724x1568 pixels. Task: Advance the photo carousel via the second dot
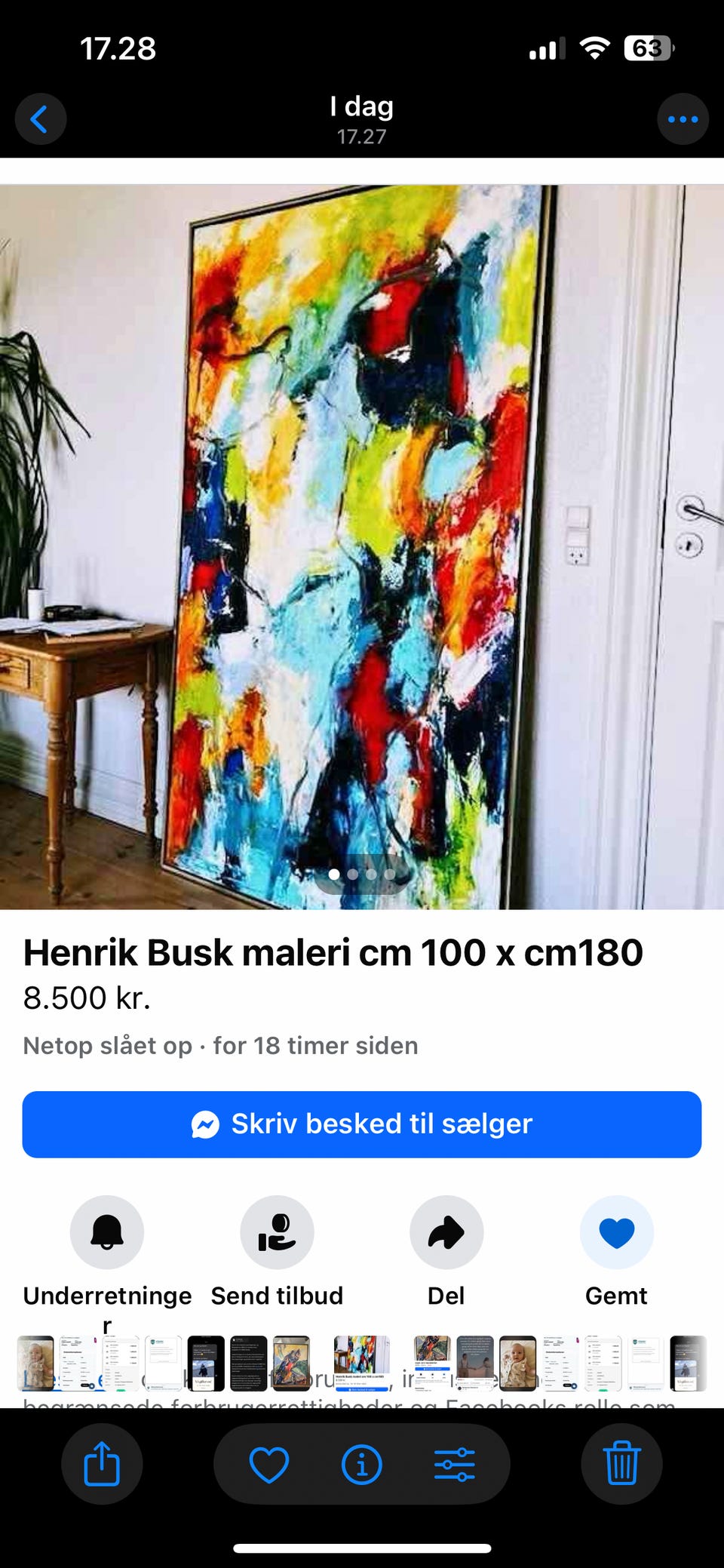[351, 874]
